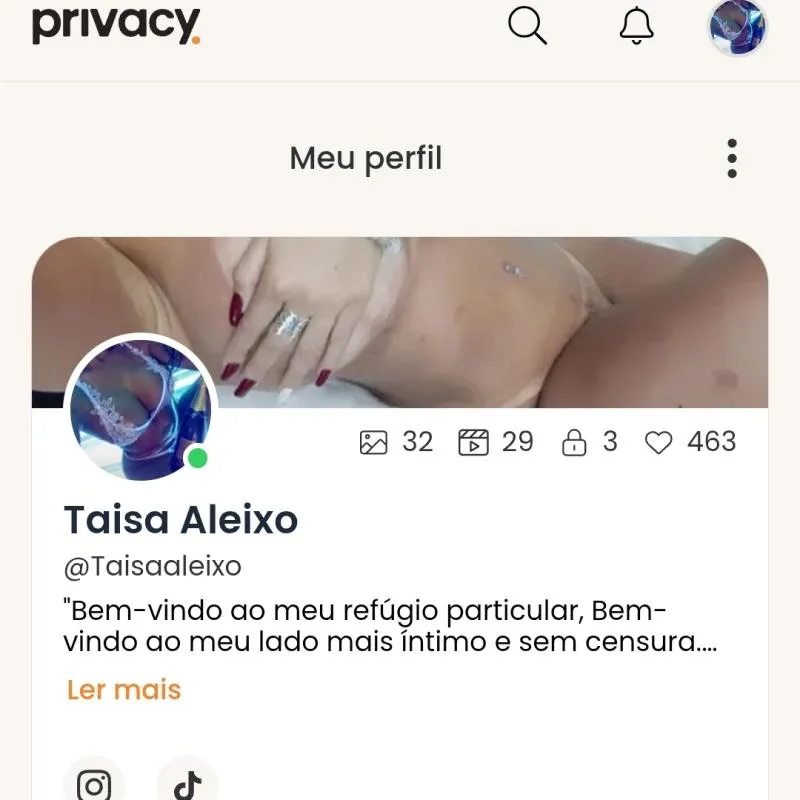Tap the account avatar in top bar
The height and width of the screenshot is (800, 800).
(x=737, y=27)
